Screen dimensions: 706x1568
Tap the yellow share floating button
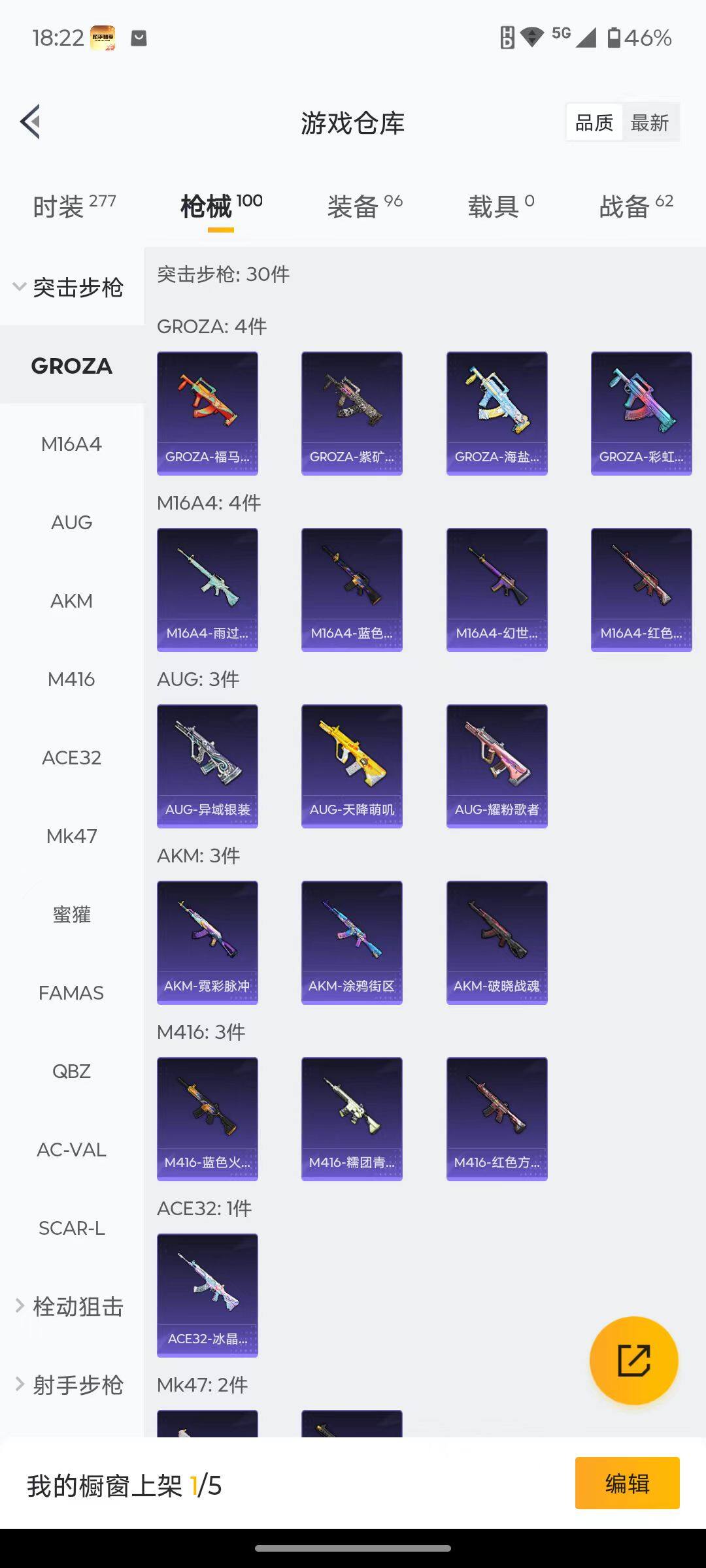pyautogui.click(x=633, y=1361)
